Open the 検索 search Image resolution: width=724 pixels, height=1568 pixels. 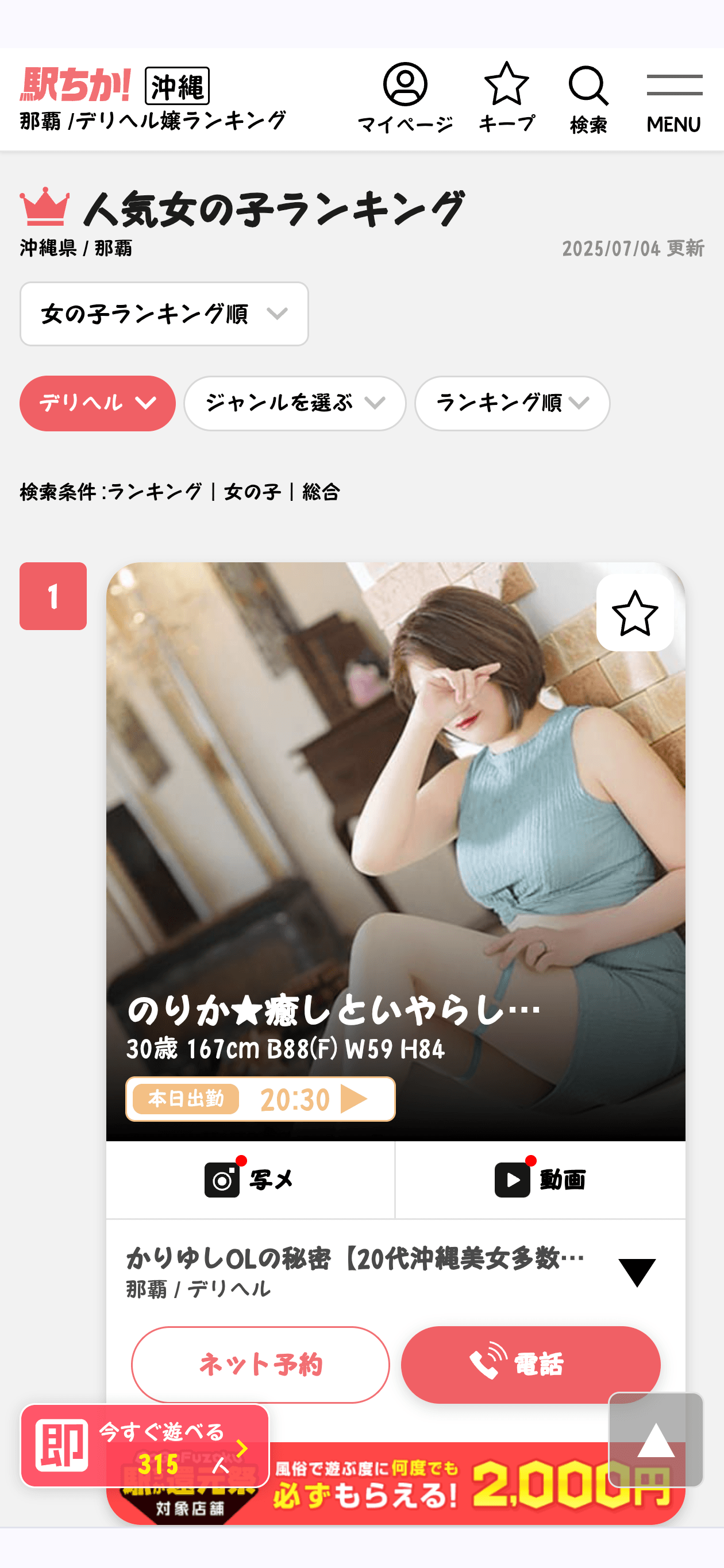(x=588, y=98)
